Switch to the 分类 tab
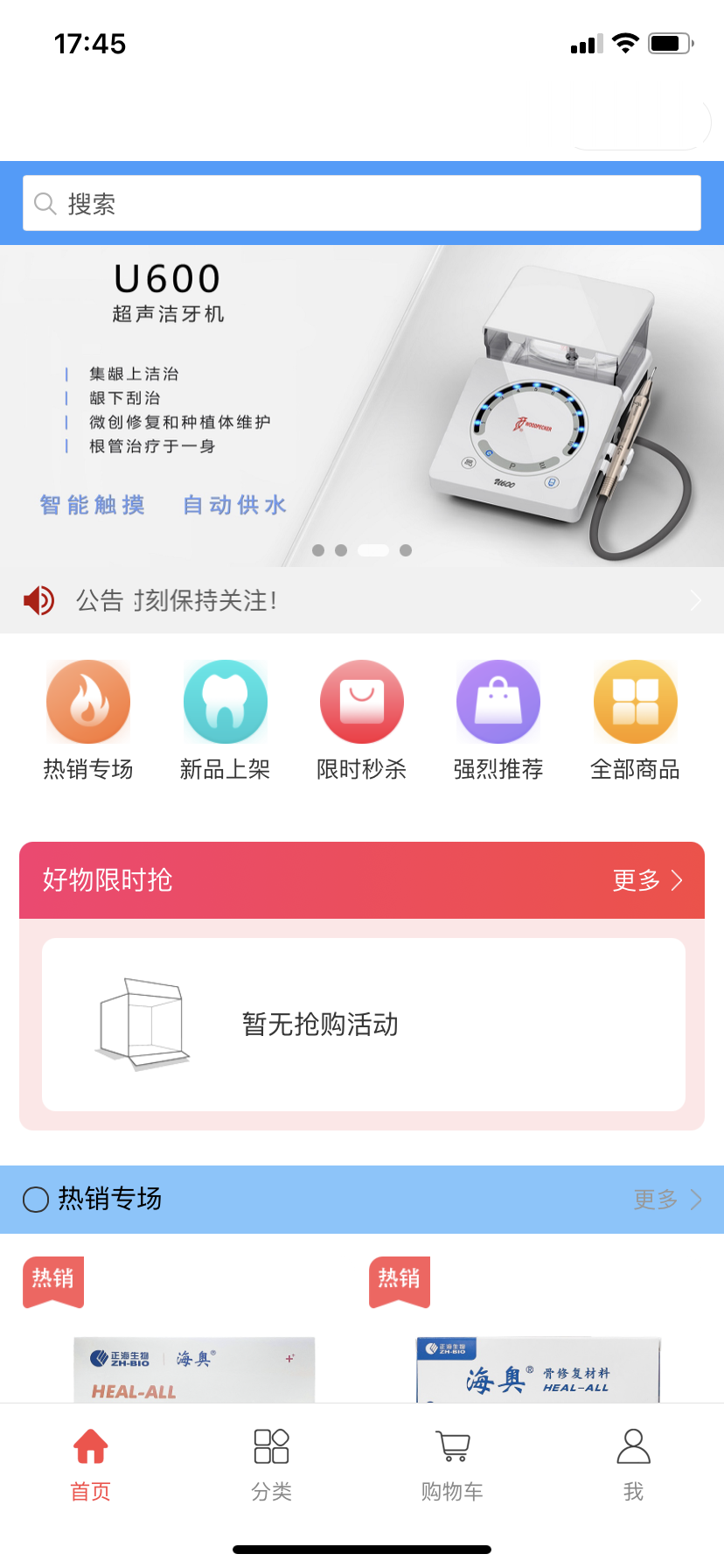The width and height of the screenshot is (724, 1568). click(x=271, y=1464)
